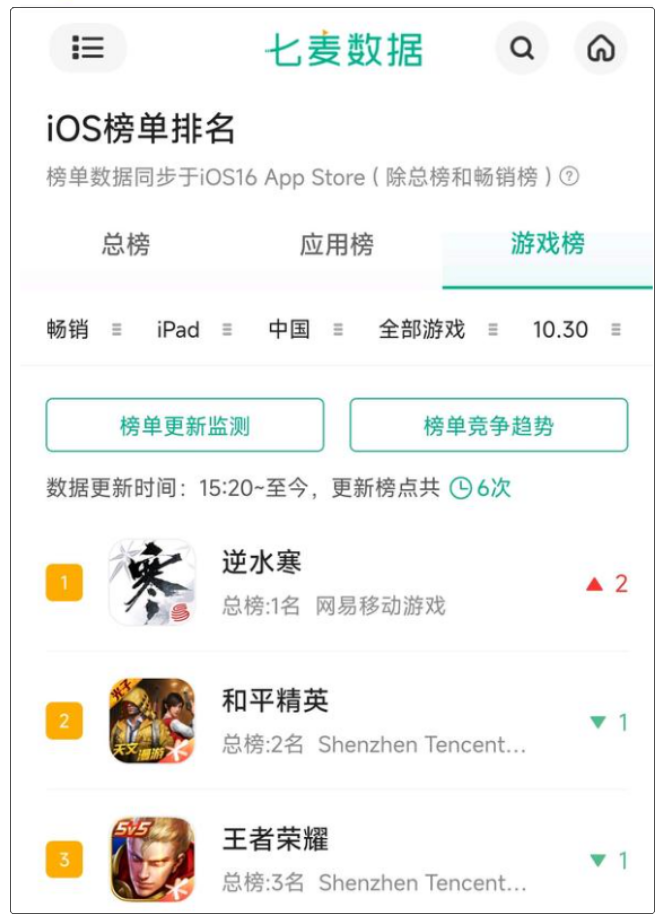
Task: Open the 畅销 chart type dropdown
Action: pyautogui.click(x=84, y=330)
